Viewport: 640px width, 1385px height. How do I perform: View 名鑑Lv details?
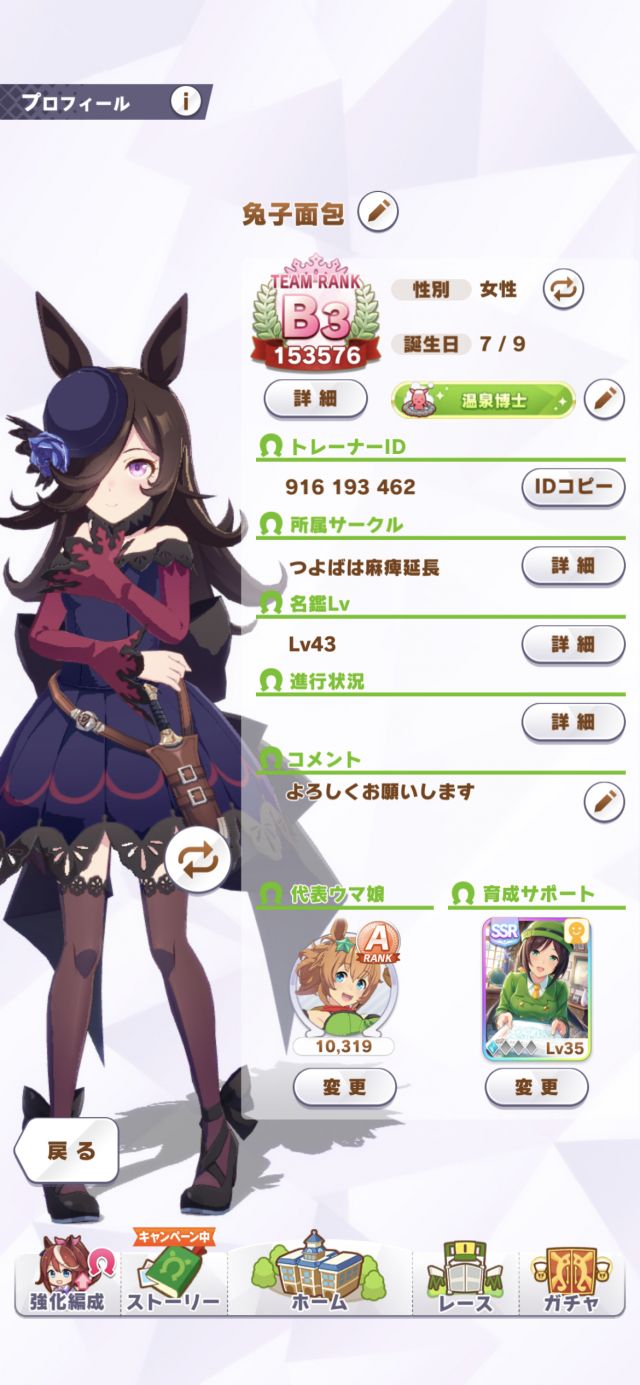[x=573, y=643]
